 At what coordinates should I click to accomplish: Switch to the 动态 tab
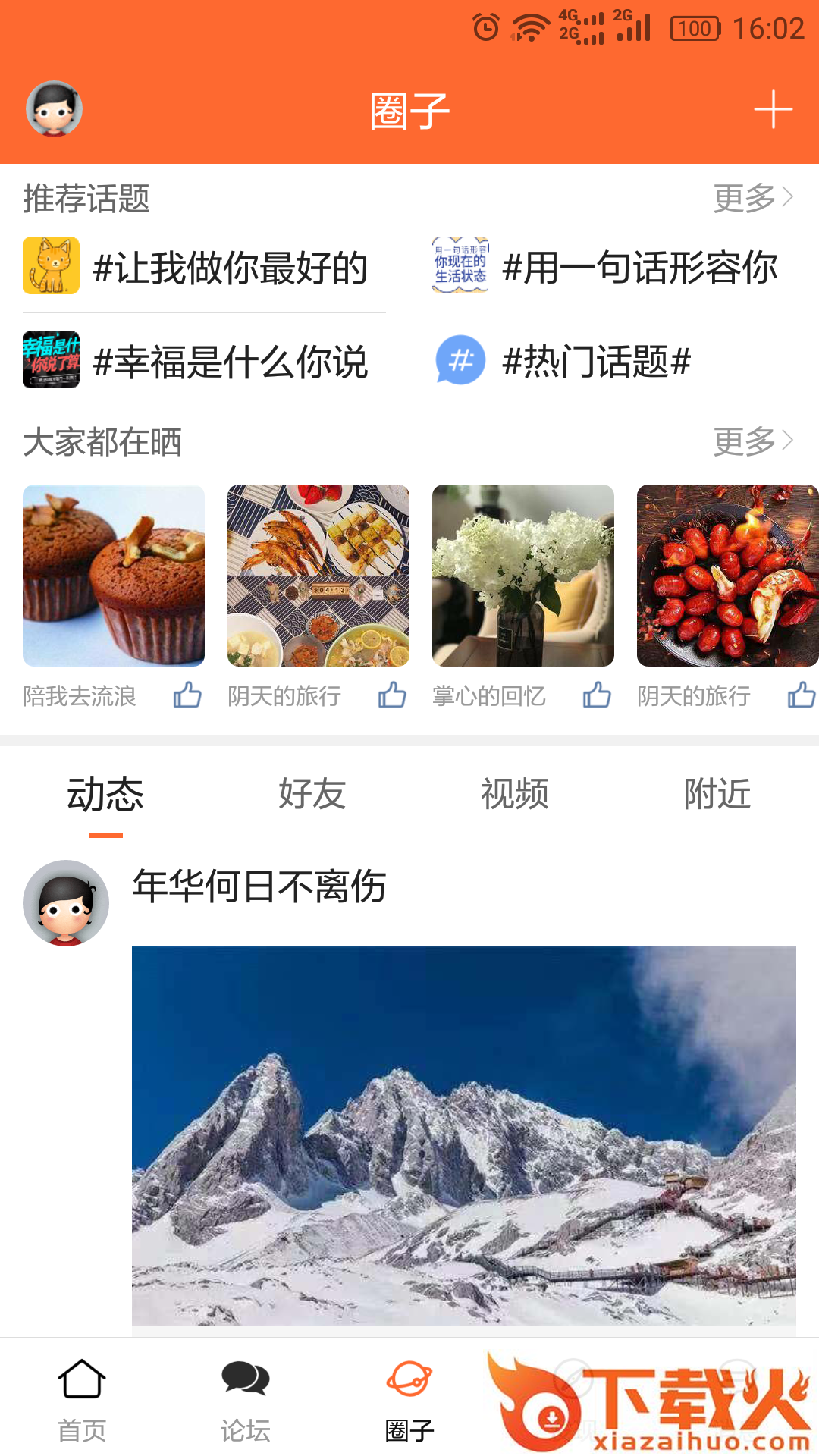tap(105, 795)
